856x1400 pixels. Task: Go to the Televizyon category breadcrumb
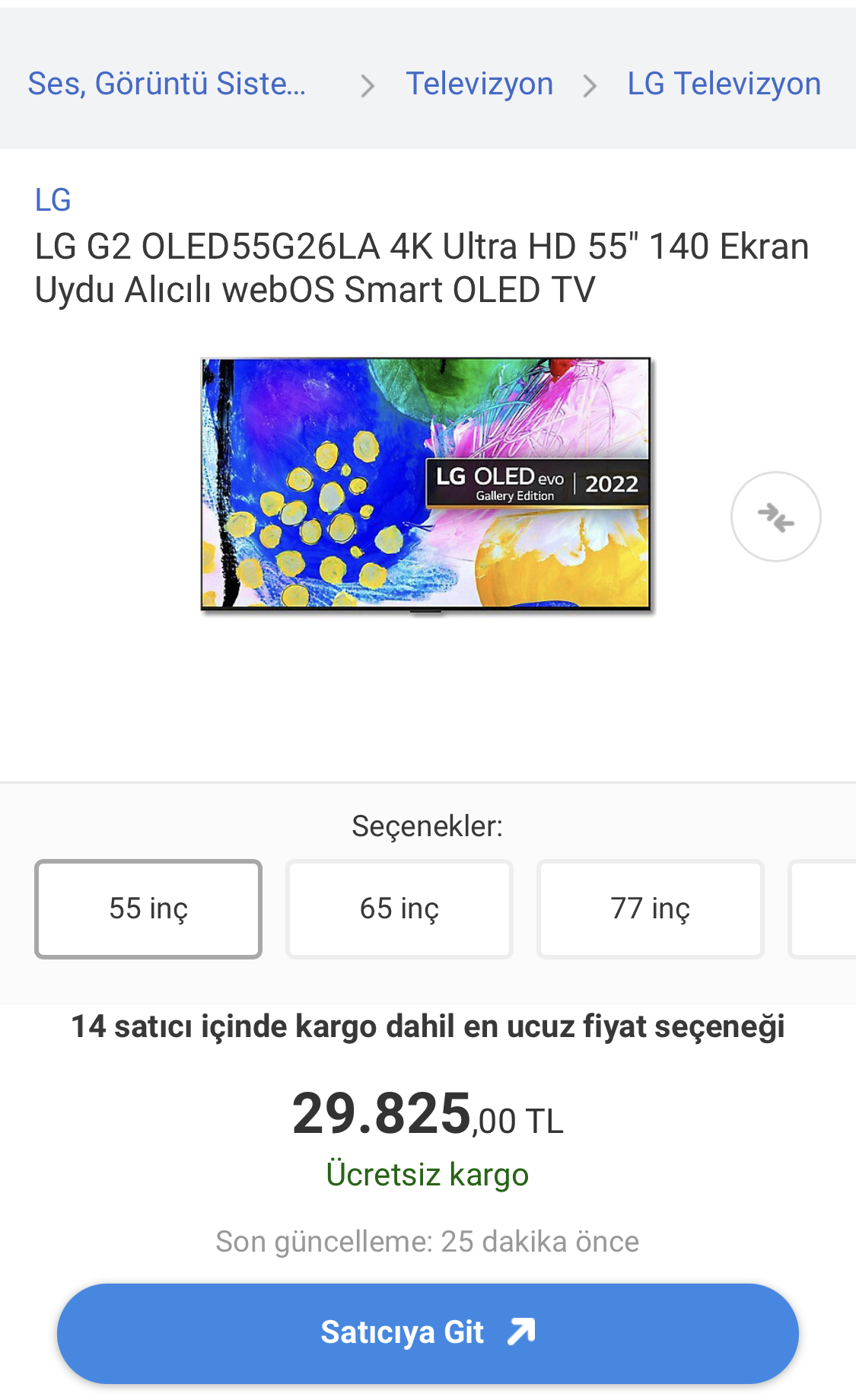click(x=479, y=84)
